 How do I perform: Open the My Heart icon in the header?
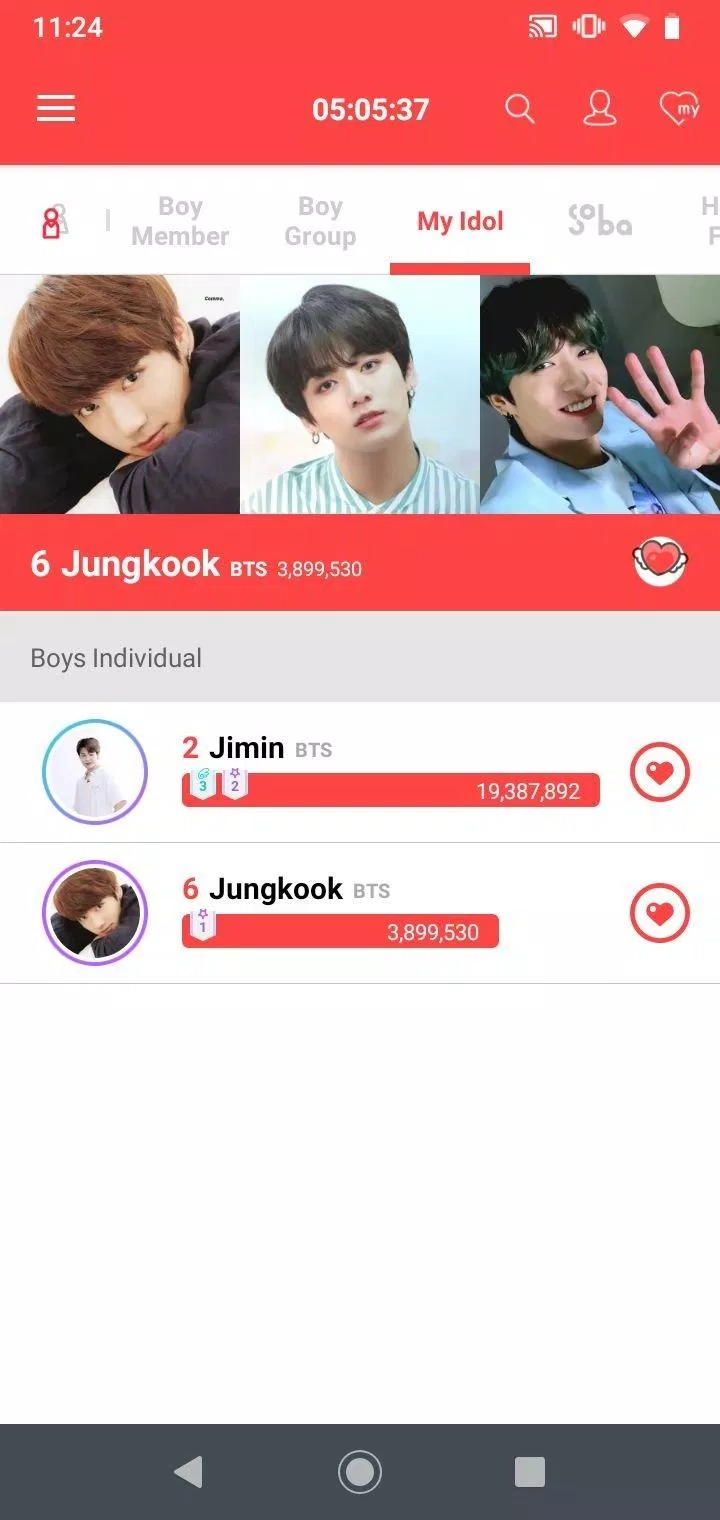(x=678, y=108)
